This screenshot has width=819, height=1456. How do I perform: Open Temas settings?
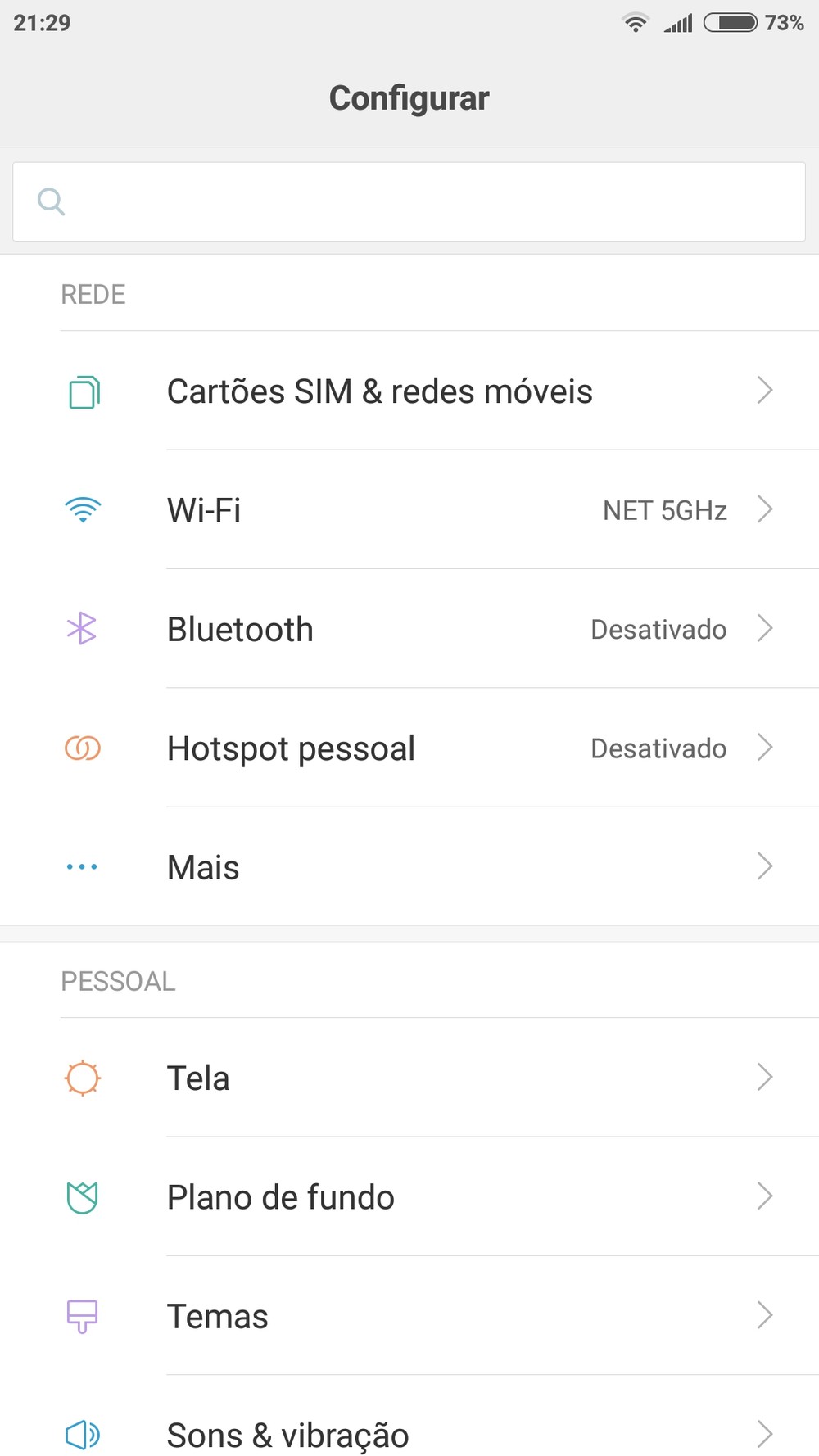pos(409,1316)
